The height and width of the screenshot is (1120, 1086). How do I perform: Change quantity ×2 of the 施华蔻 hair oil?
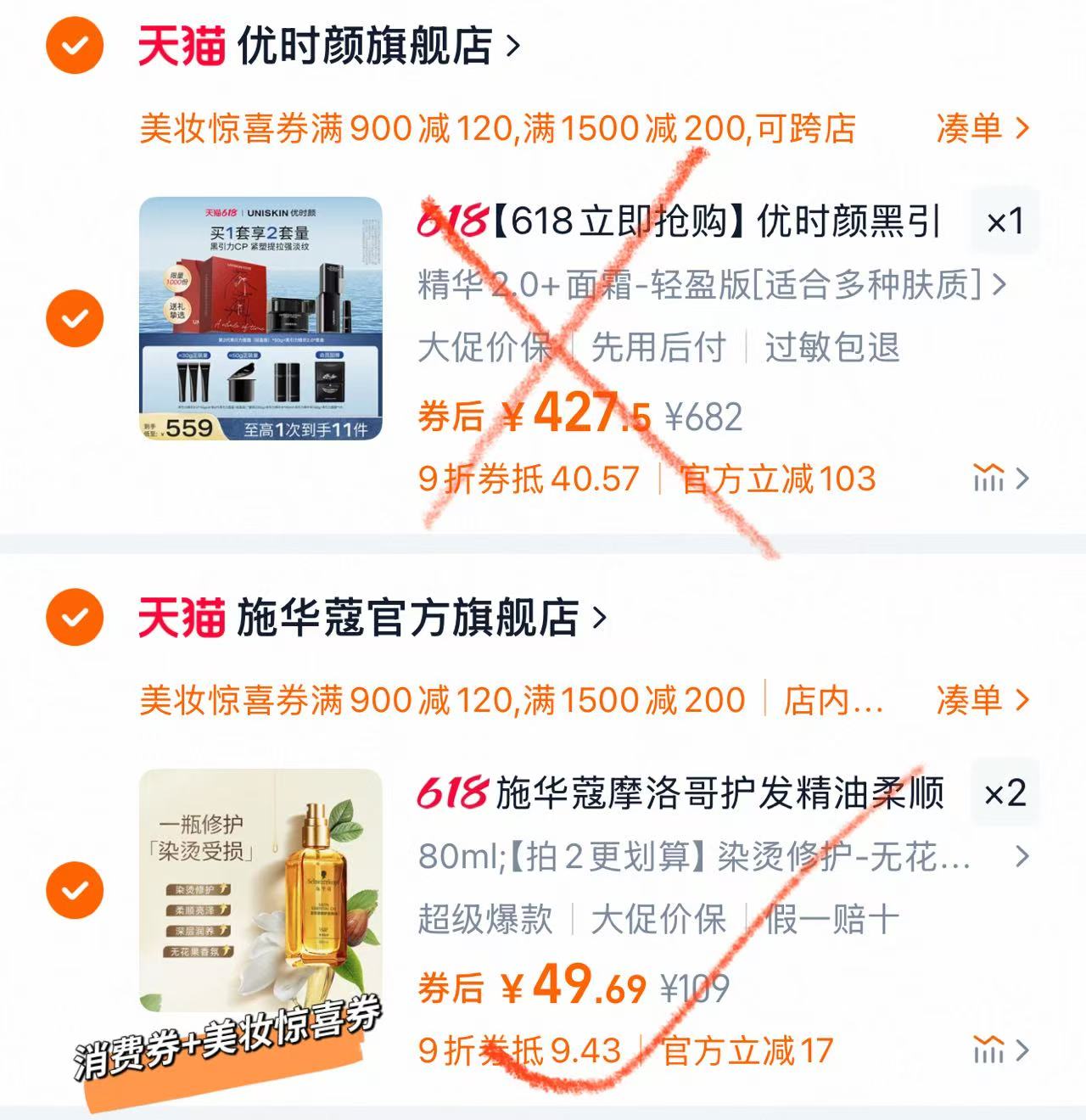[x=1005, y=793]
